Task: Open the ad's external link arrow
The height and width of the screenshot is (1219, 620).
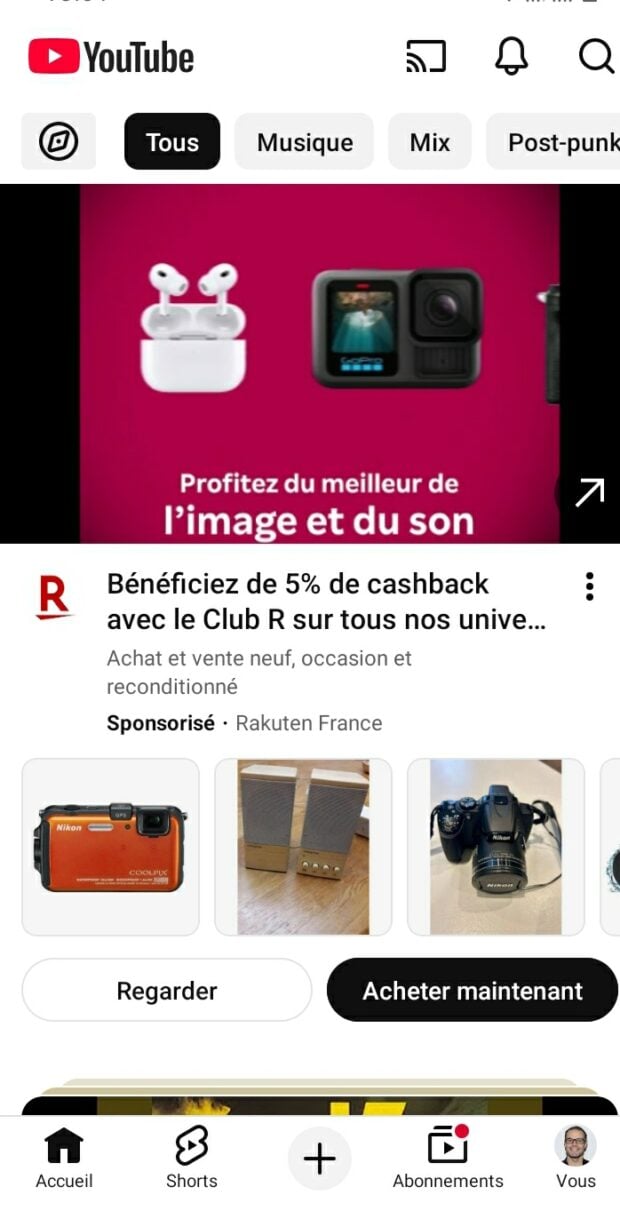Action: point(589,492)
